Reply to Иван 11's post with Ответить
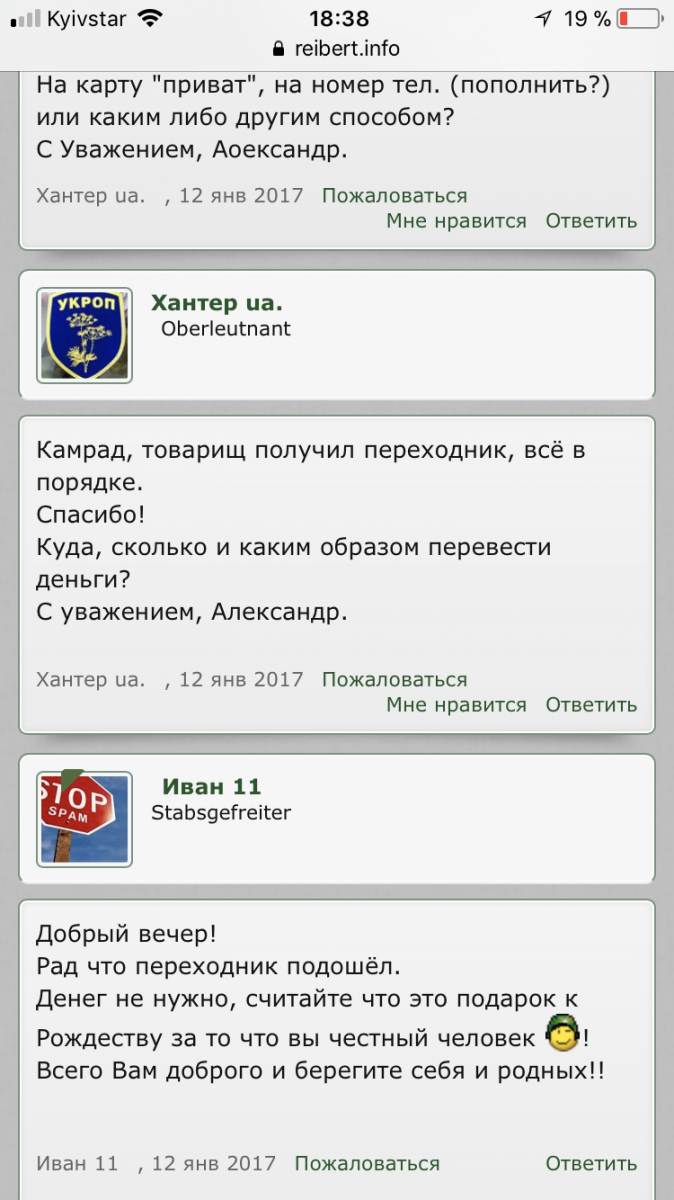 (591, 1163)
